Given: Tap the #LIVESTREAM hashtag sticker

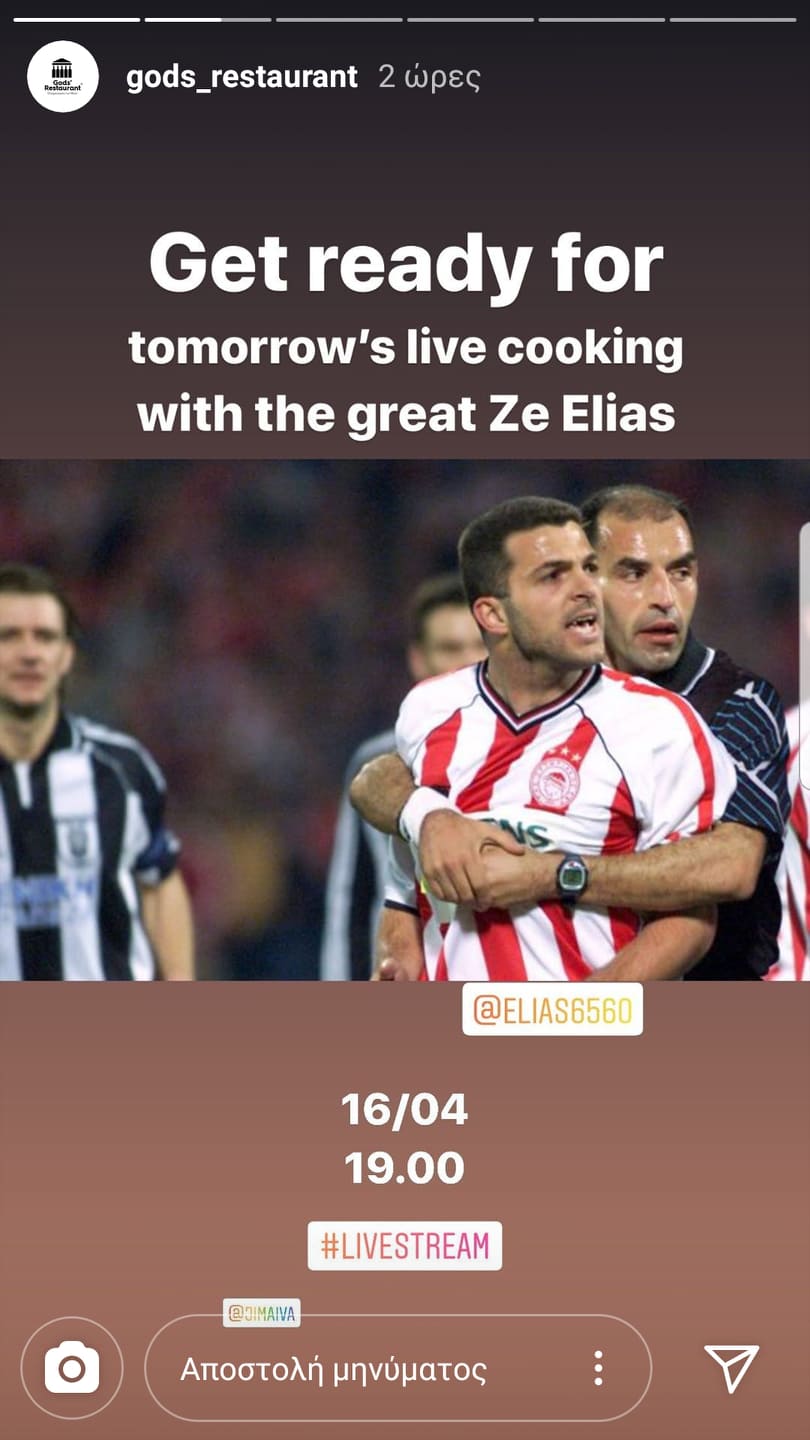Looking at the screenshot, I should (405, 1246).
